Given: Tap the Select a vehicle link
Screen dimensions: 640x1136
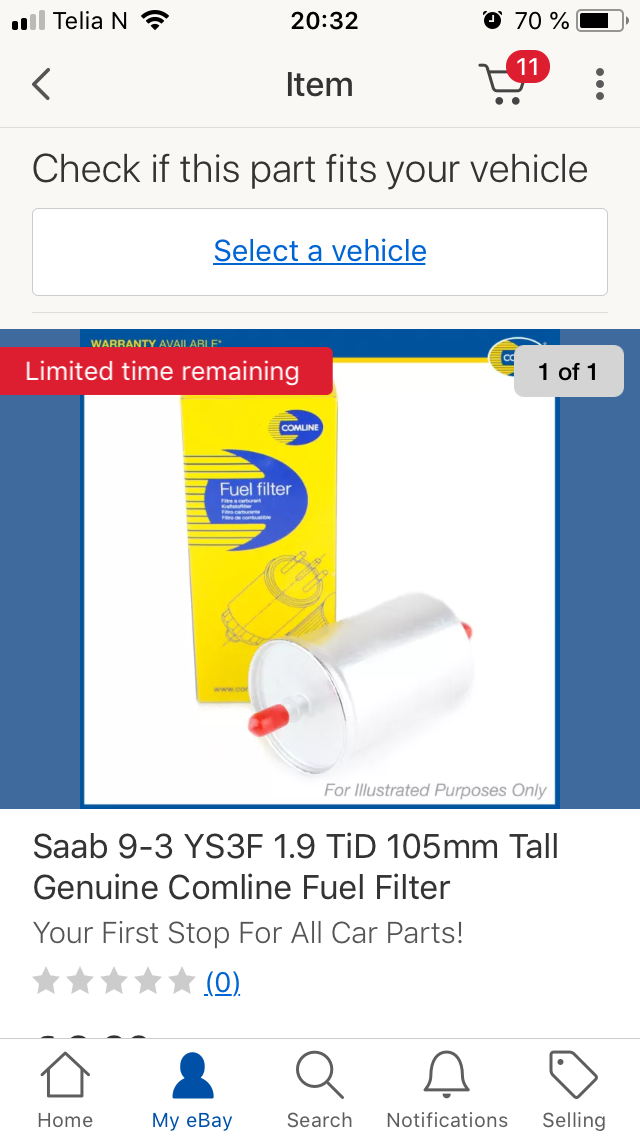Looking at the screenshot, I should click(320, 251).
